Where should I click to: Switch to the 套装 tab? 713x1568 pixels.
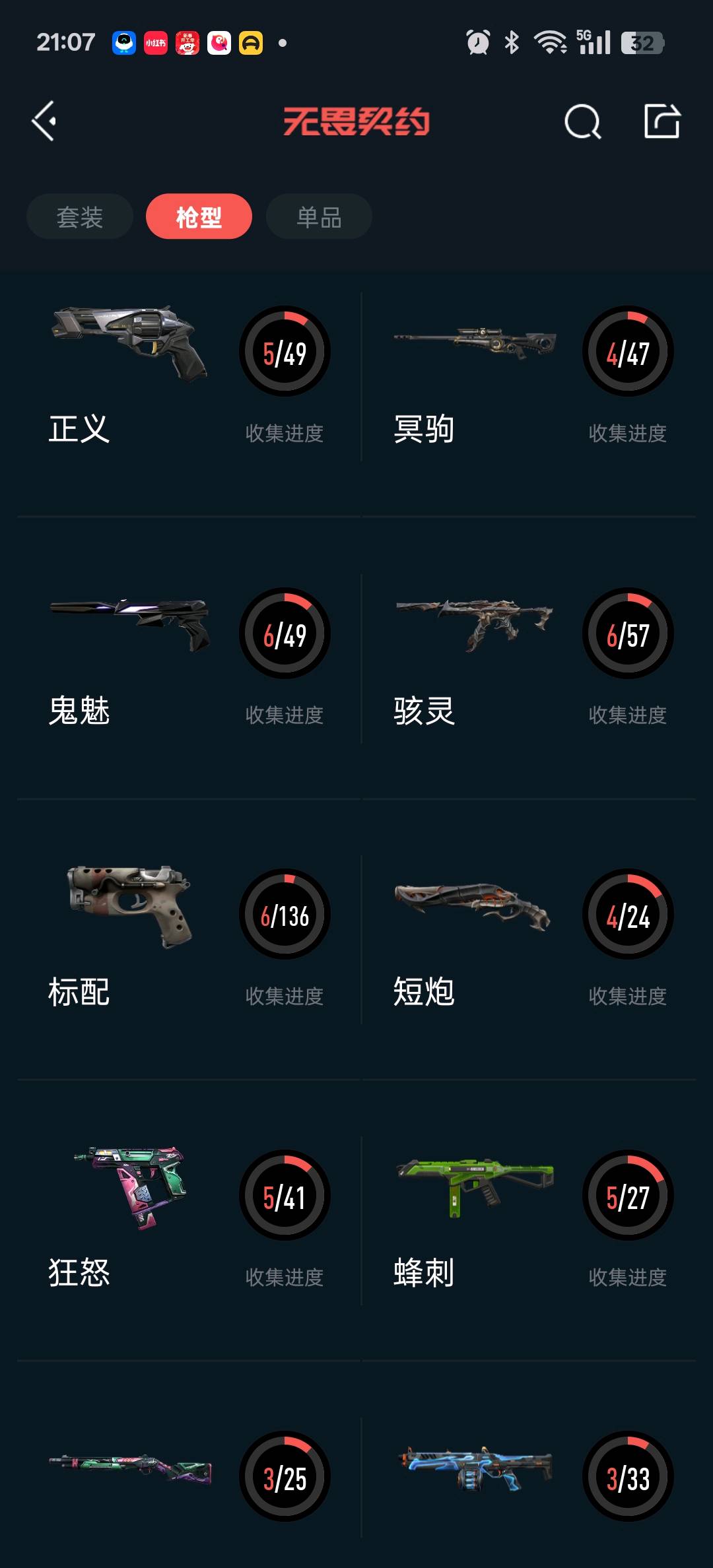coord(80,216)
